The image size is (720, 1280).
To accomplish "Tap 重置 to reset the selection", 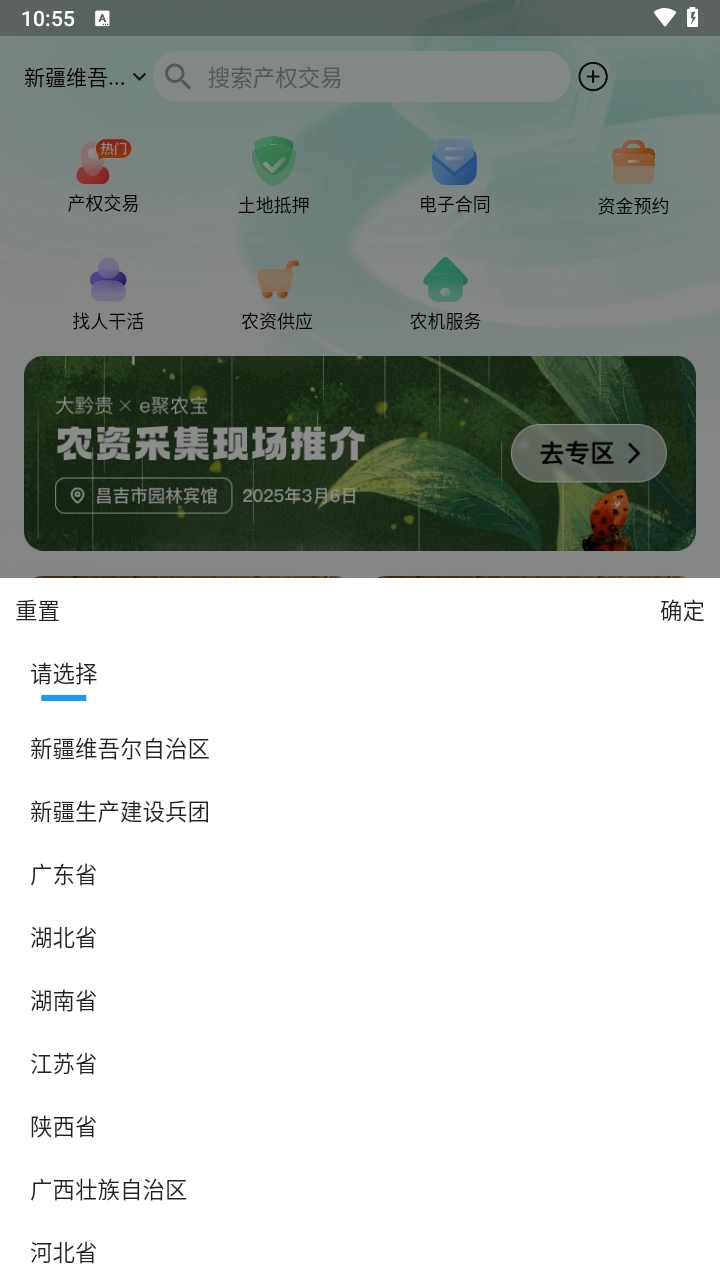I will coord(38,611).
